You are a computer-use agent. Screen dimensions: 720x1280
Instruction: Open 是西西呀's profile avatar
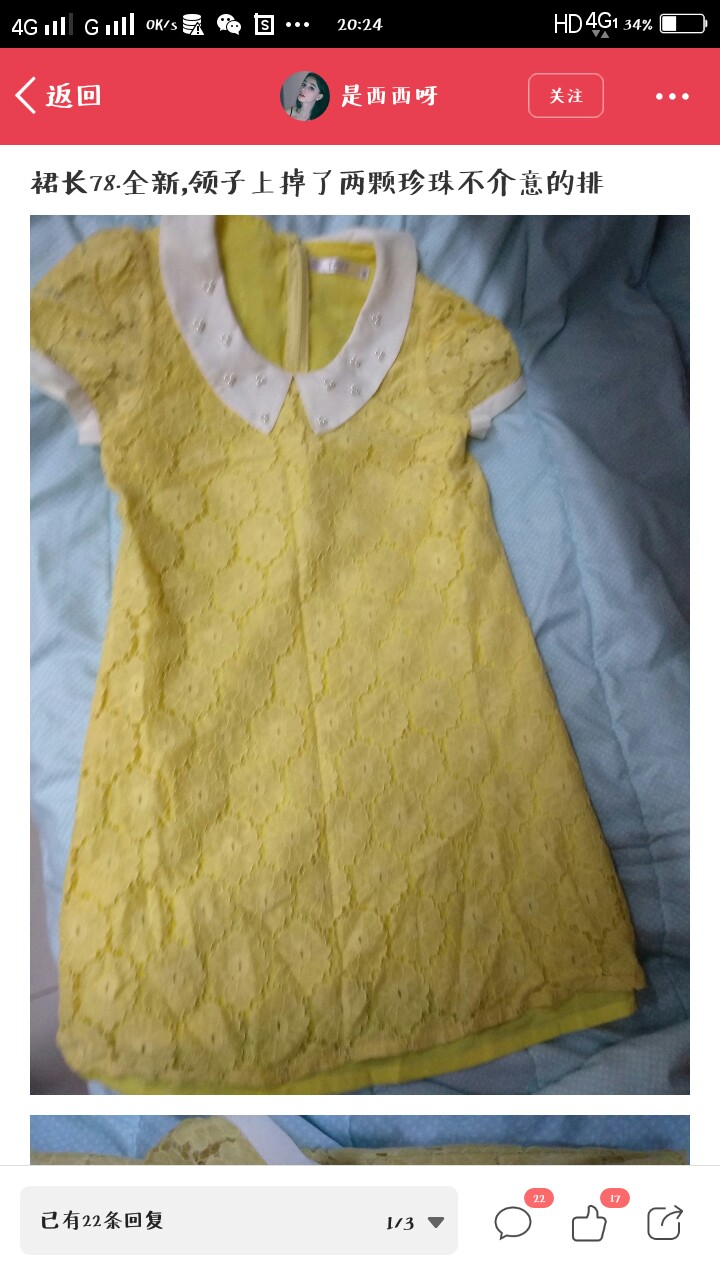point(305,96)
